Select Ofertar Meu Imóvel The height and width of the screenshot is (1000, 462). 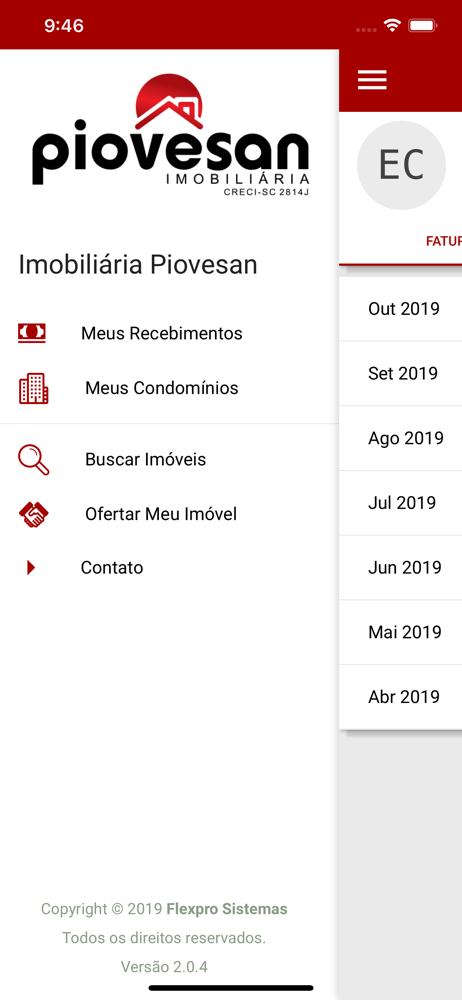click(x=169, y=514)
